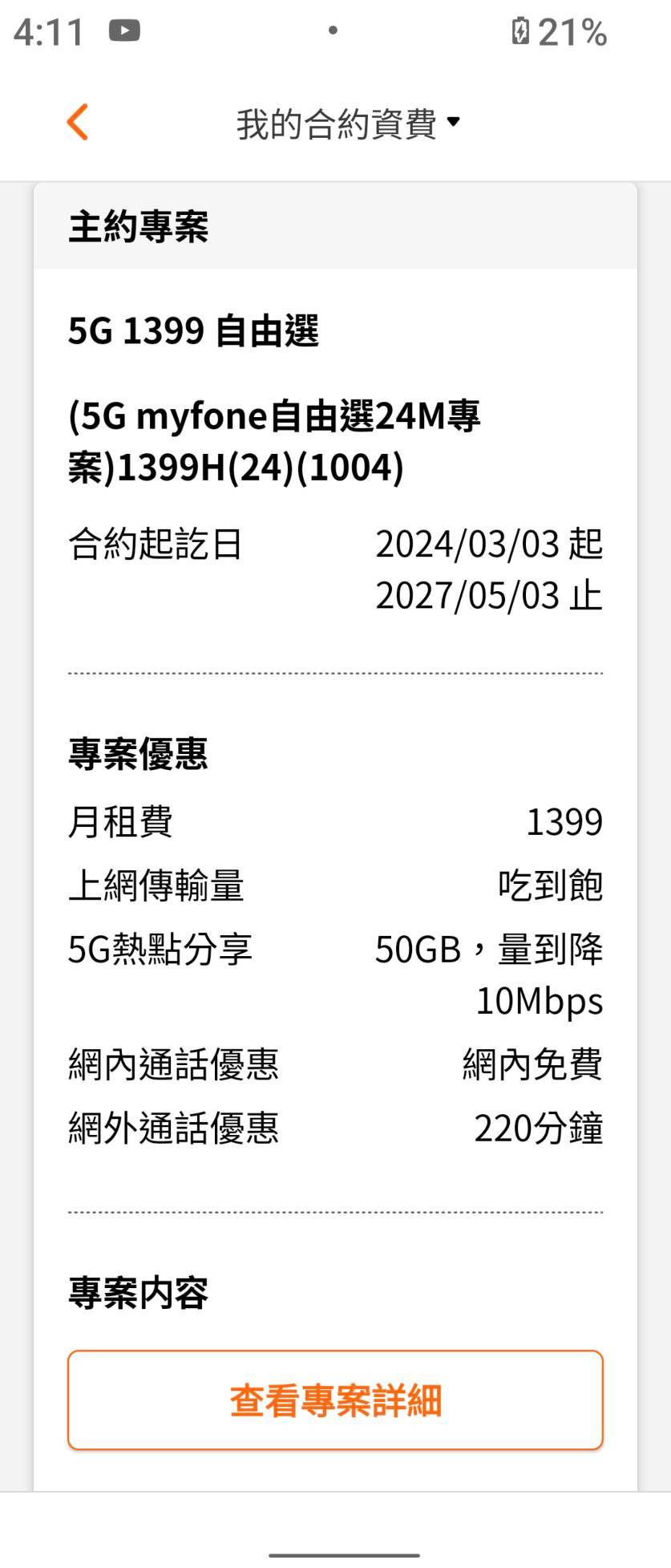Tap the 220分鐘 off-net minutes value
The image size is (671, 1568).
(x=539, y=1128)
